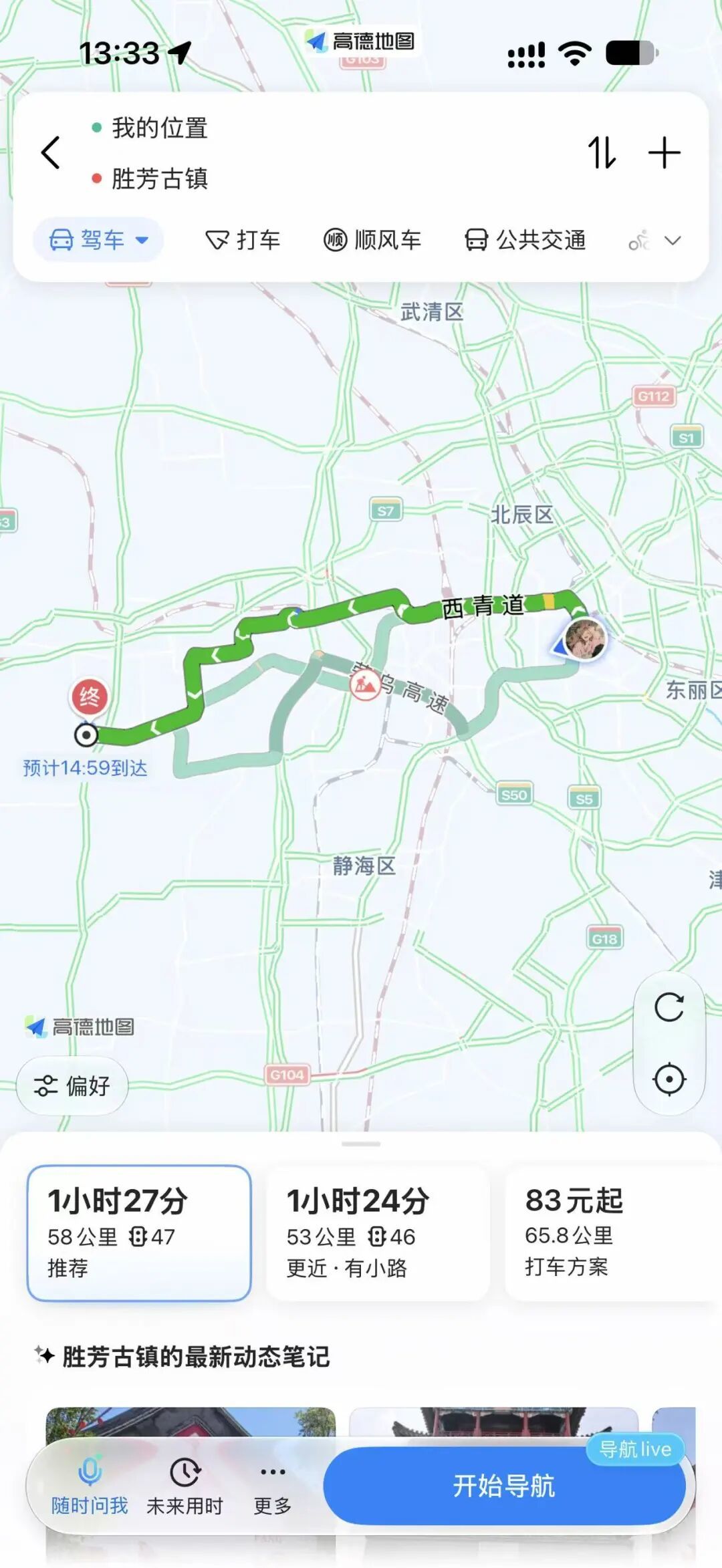The height and width of the screenshot is (1568, 722).
Task: Open route 偏好 settings
Action: [72, 1085]
